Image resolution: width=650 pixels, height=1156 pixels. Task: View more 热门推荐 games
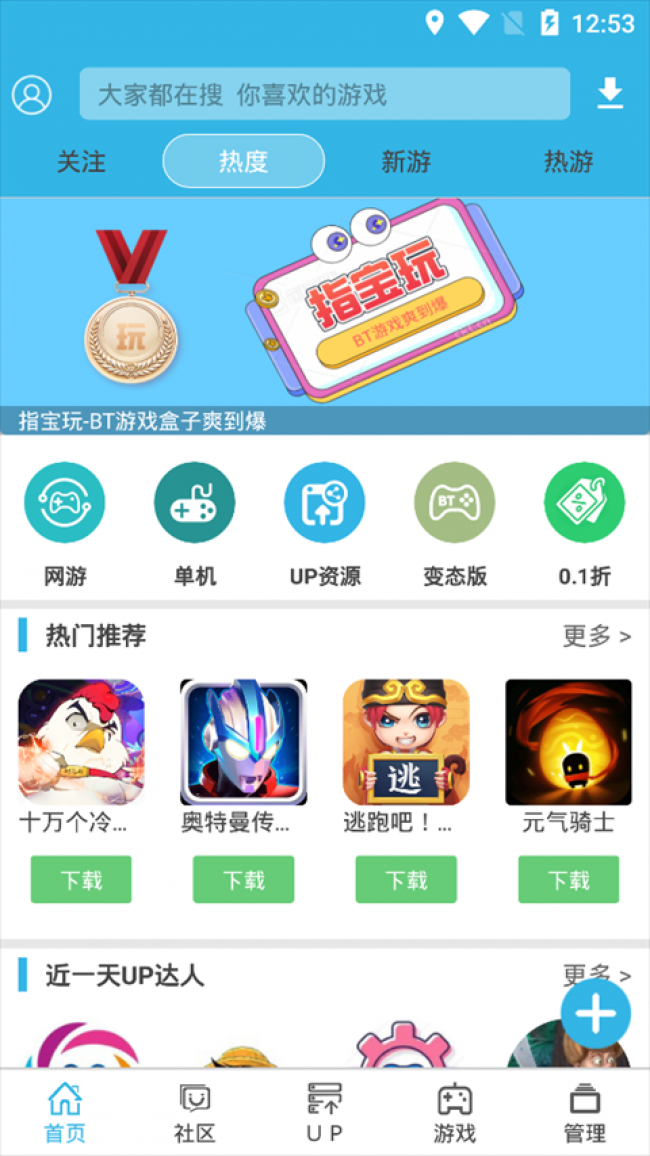tap(596, 636)
